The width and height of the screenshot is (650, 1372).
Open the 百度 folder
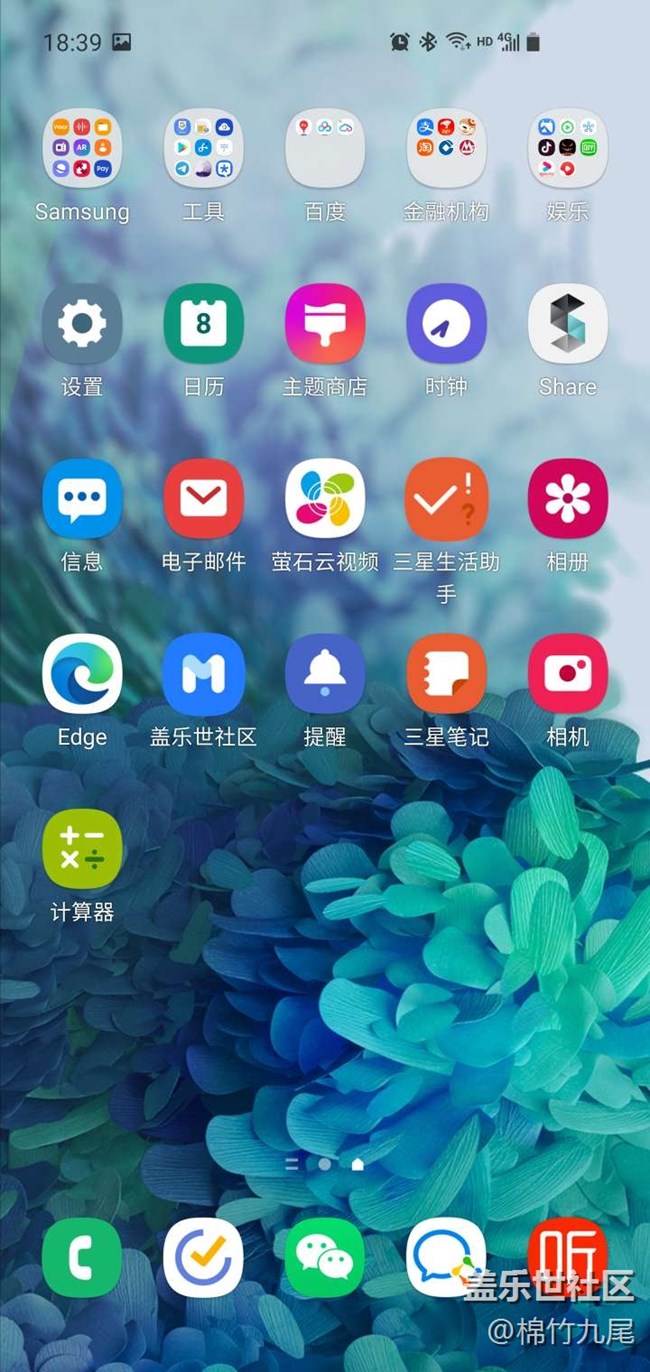point(325,148)
